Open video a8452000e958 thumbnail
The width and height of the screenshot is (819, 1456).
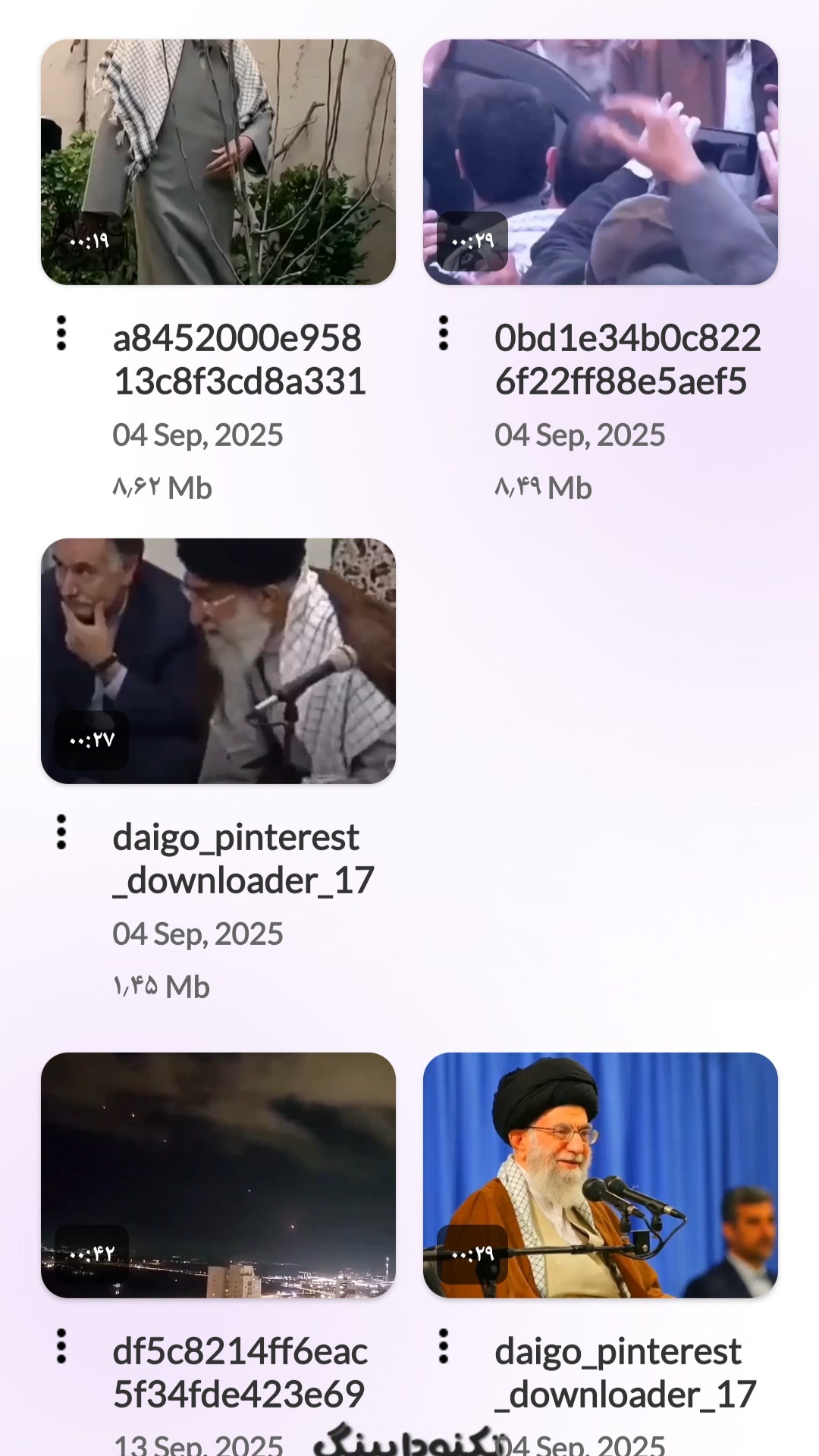tap(218, 162)
